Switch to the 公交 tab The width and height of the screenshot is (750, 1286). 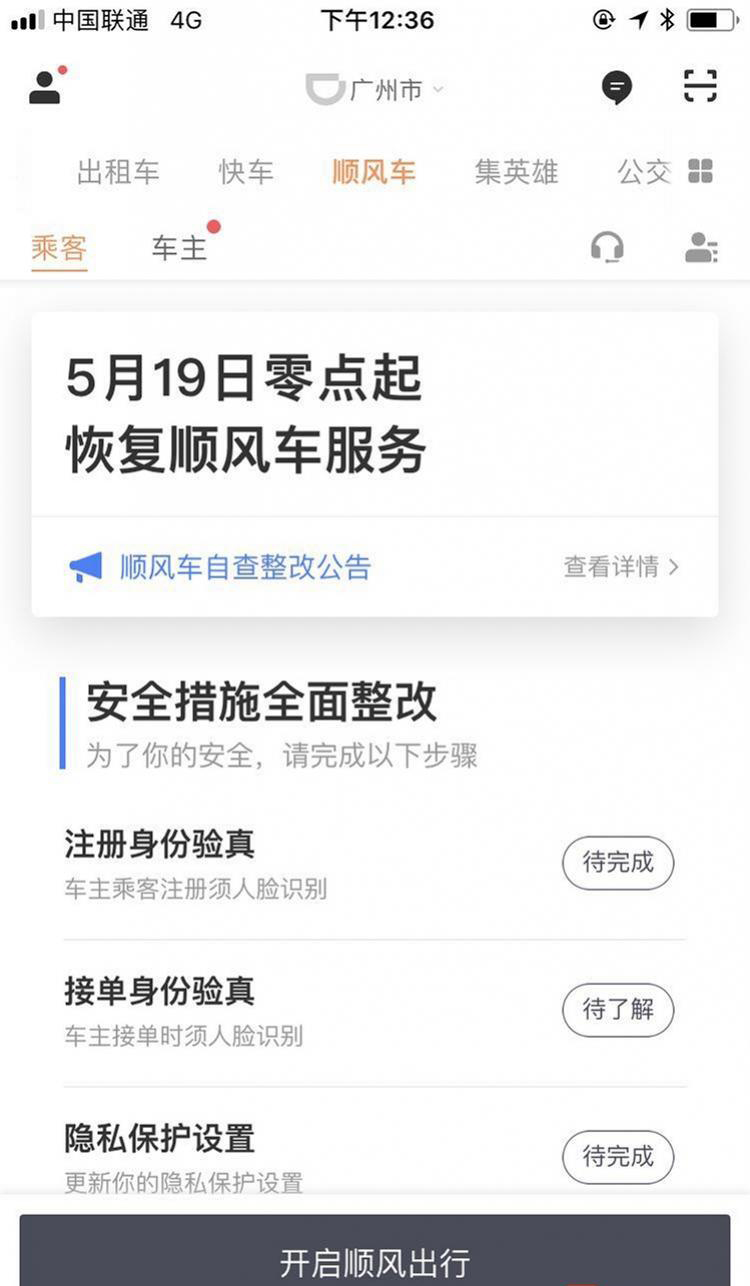(643, 172)
